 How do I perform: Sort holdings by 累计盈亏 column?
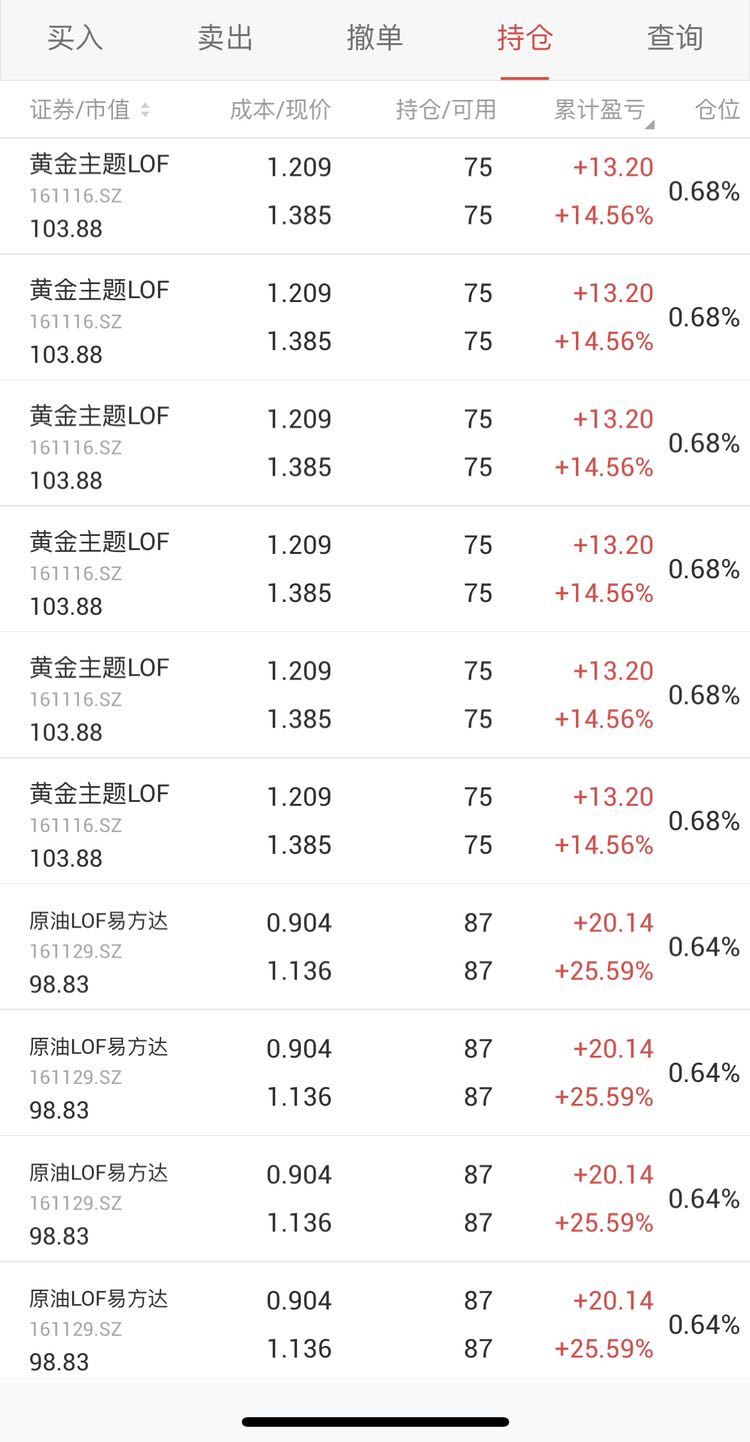click(604, 110)
